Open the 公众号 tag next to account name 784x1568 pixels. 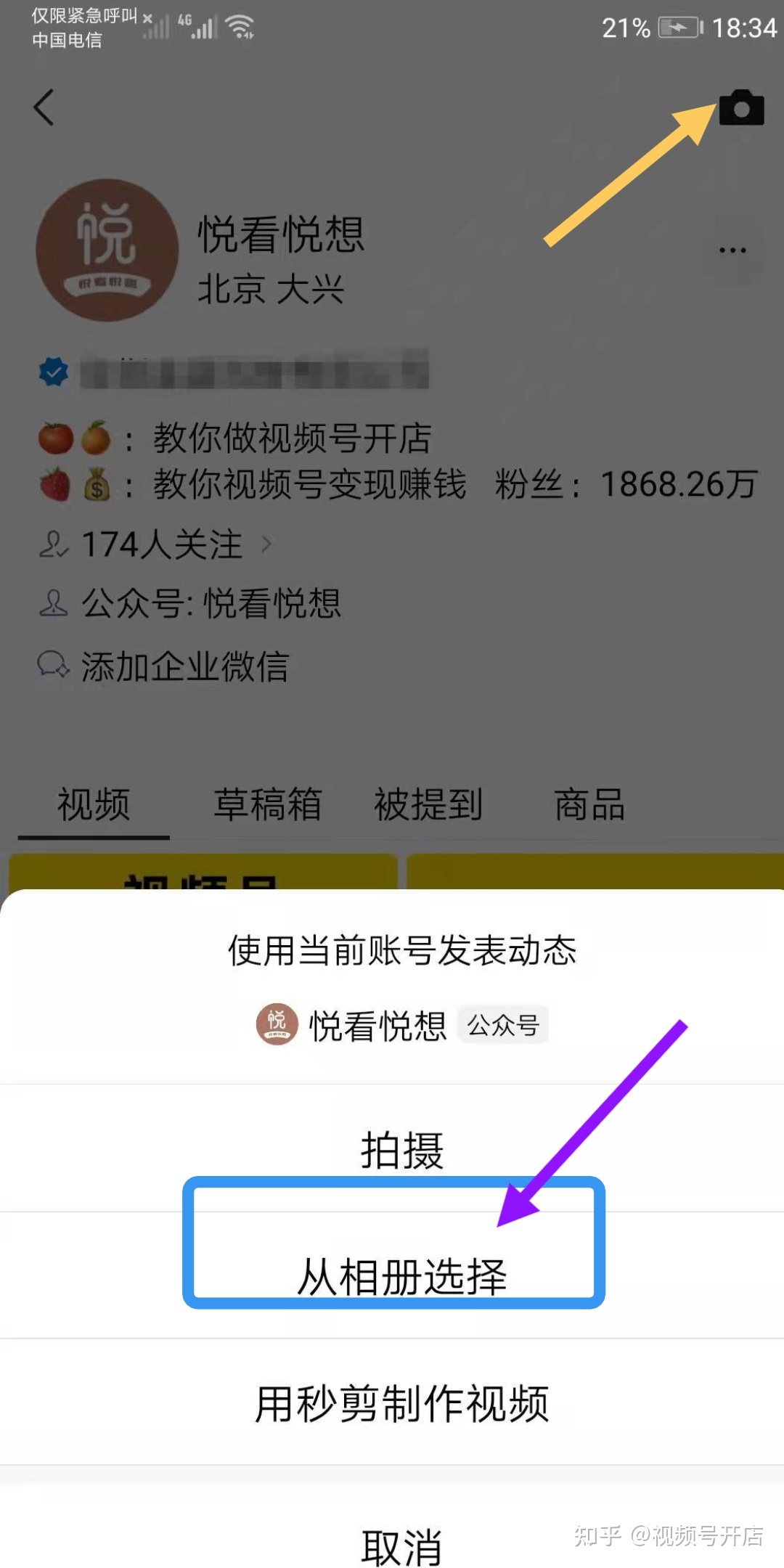coord(503,1025)
